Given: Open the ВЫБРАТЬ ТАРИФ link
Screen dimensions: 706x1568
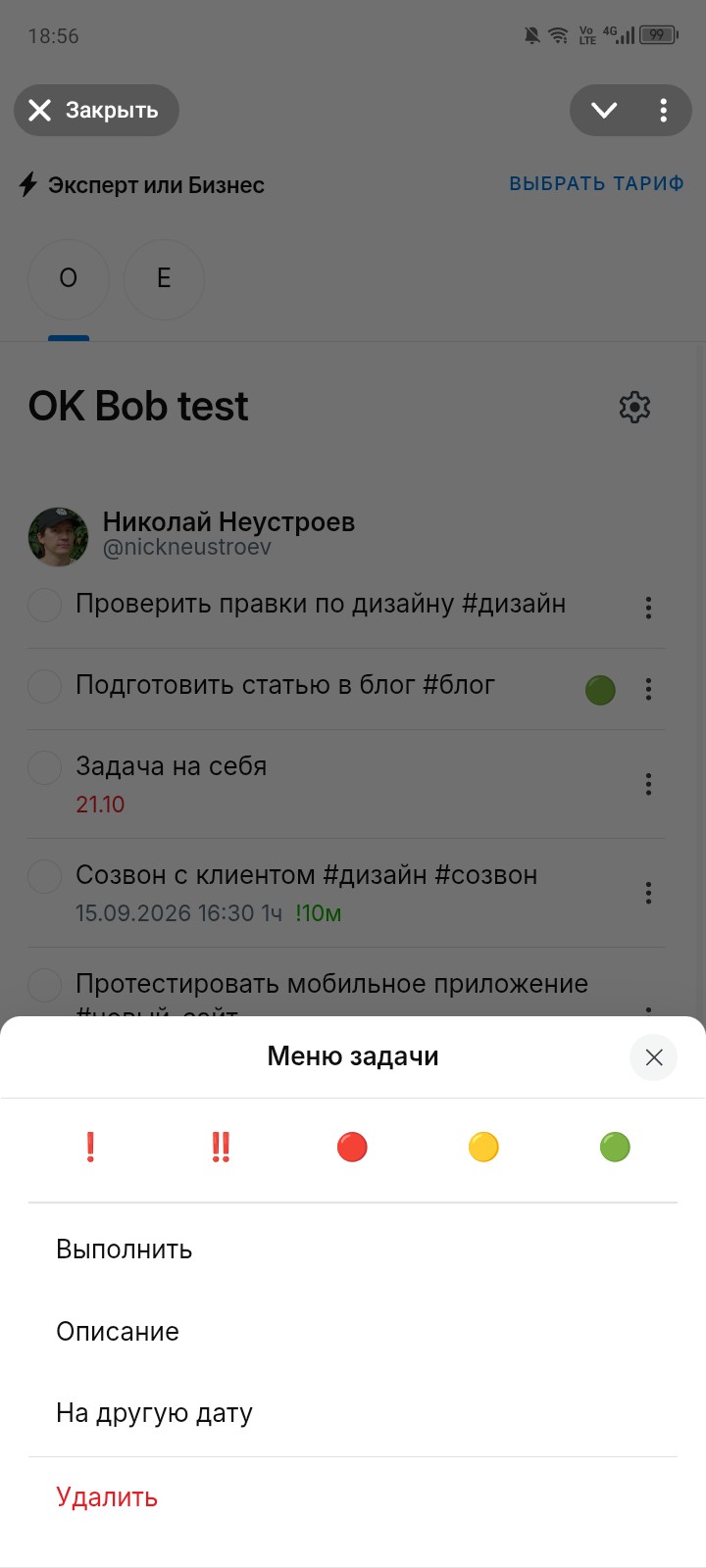Looking at the screenshot, I should point(596,183).
